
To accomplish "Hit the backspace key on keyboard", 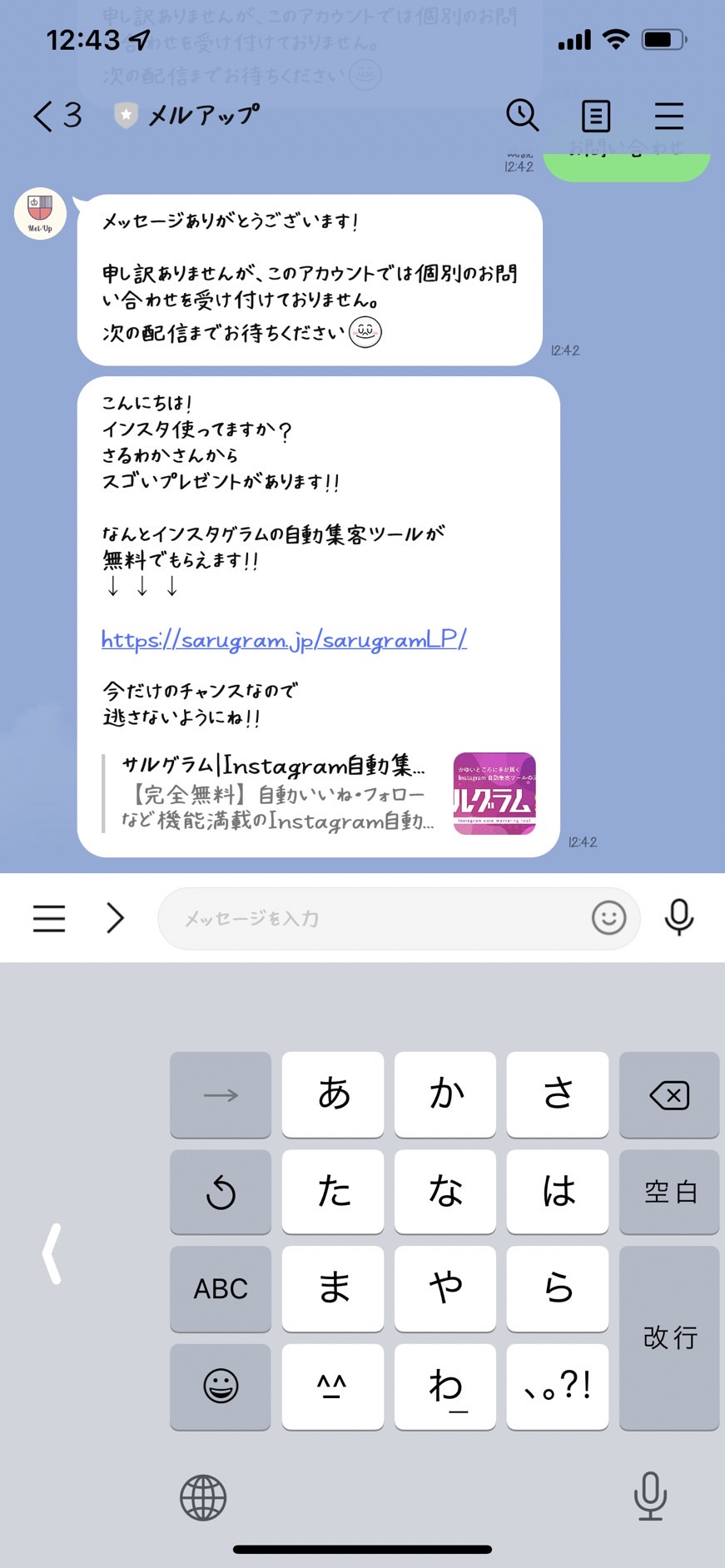I will [669, 1094].
